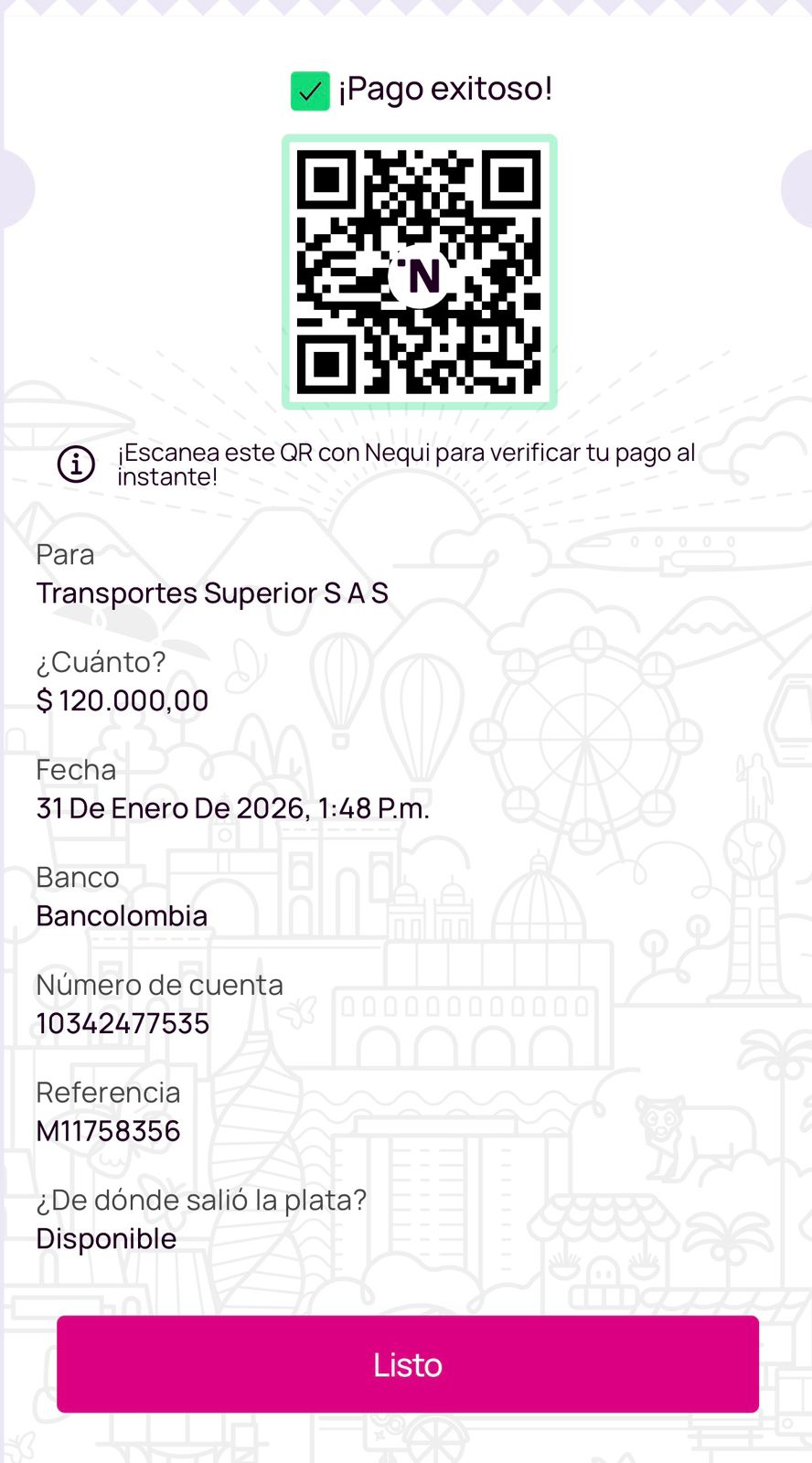The height and width of the screenshot is (1463, 812).
Task: Tap the Listo button to finish
Action: pyautogui.click(x=408, y=1363)
